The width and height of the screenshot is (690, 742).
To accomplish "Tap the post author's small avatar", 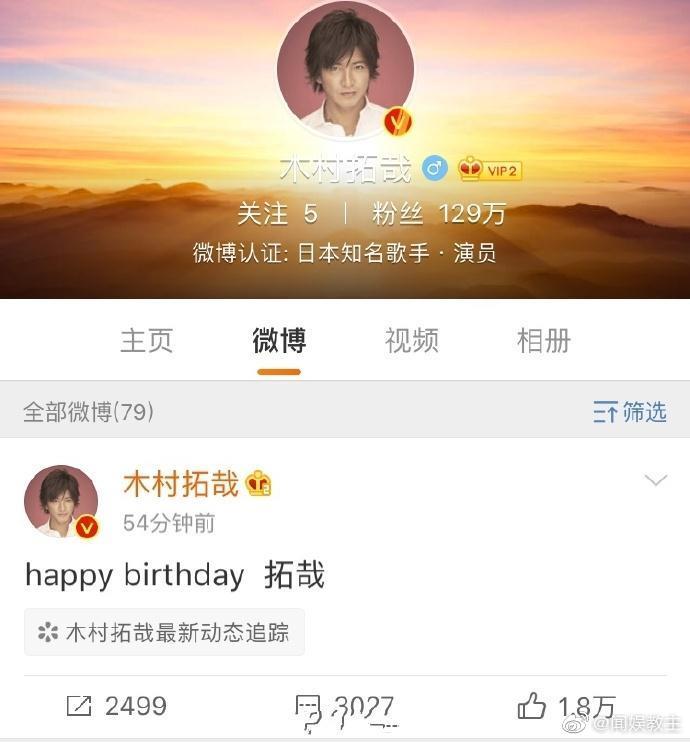I will (x=61, y=501).
